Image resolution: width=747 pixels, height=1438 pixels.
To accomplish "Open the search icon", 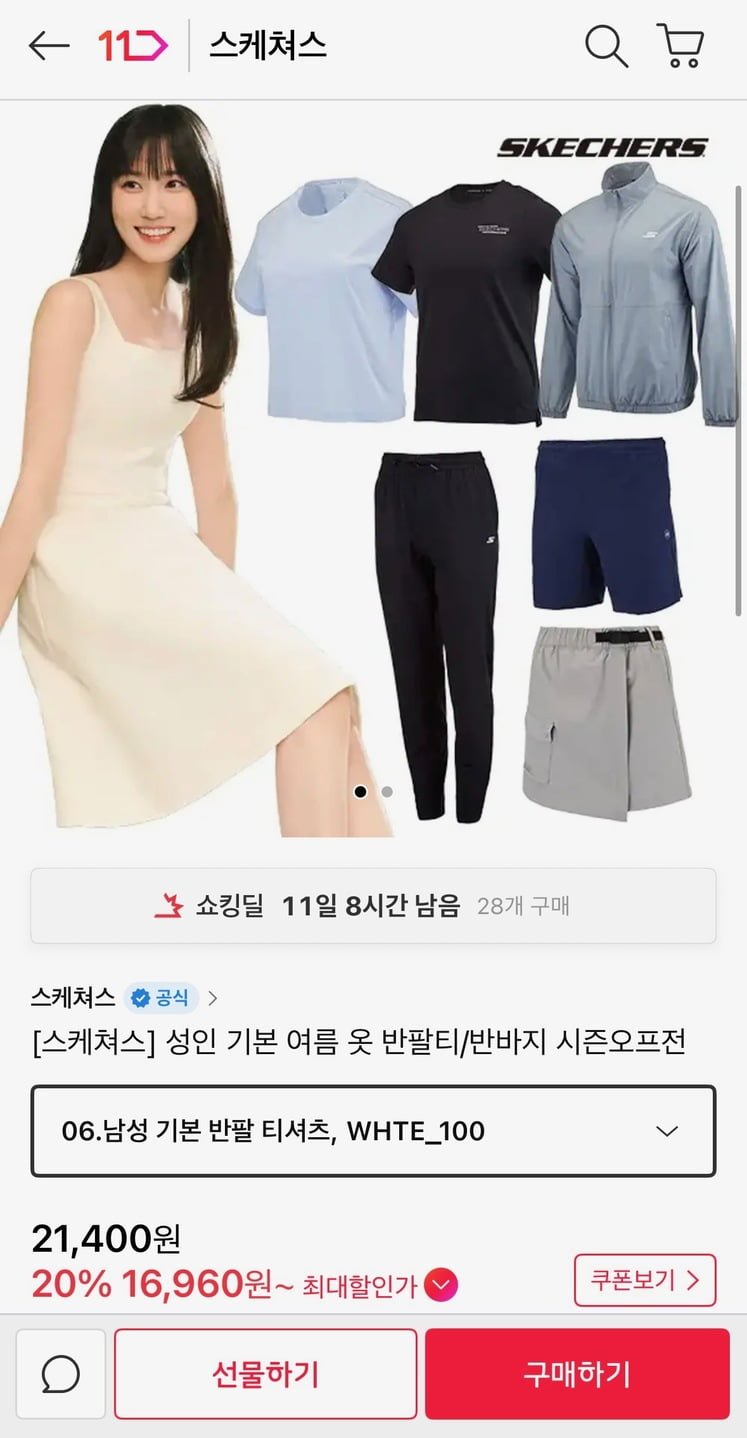I will click(606, 46).
